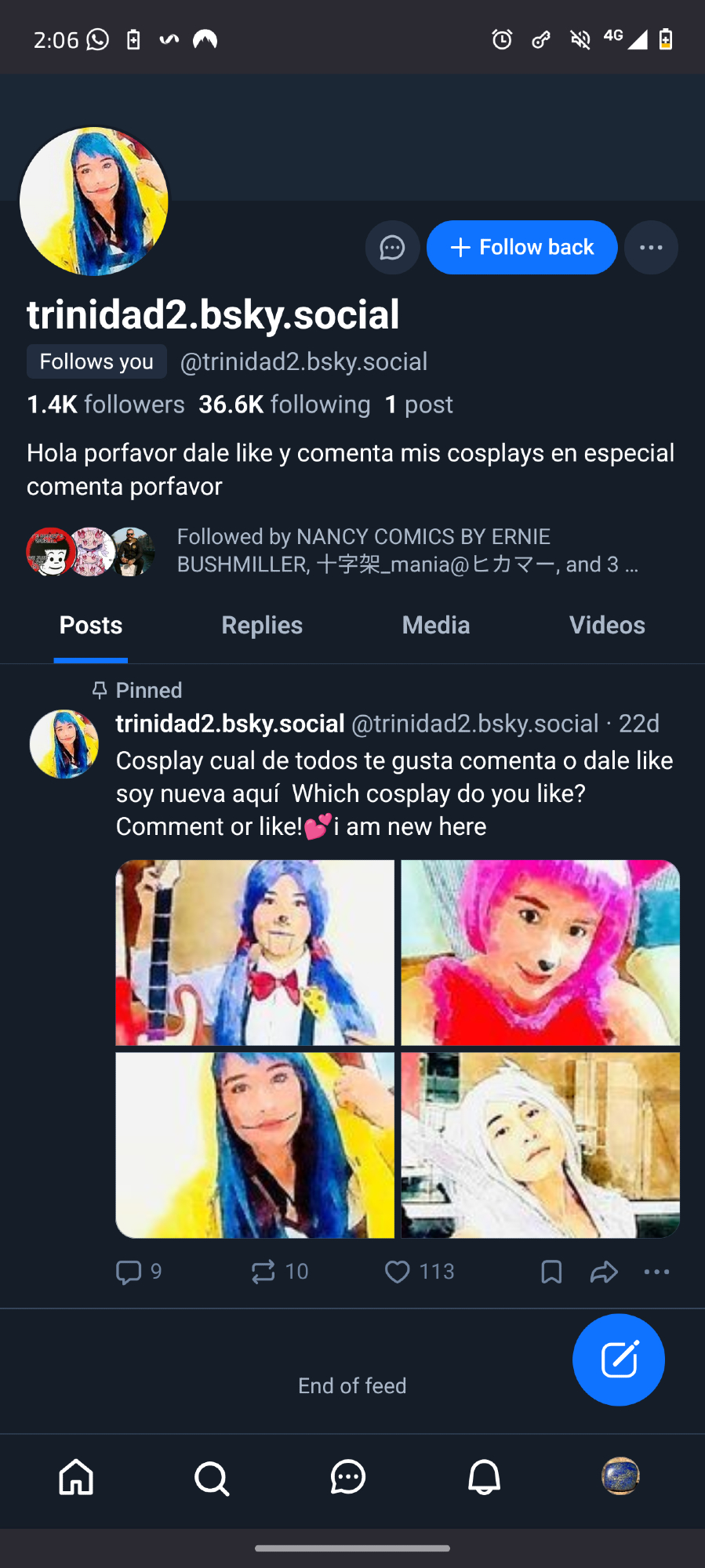The height and width of the screenshot is (1568, 705).
Task: Open the 36.6K following list
Action: (x=284, y=405)
